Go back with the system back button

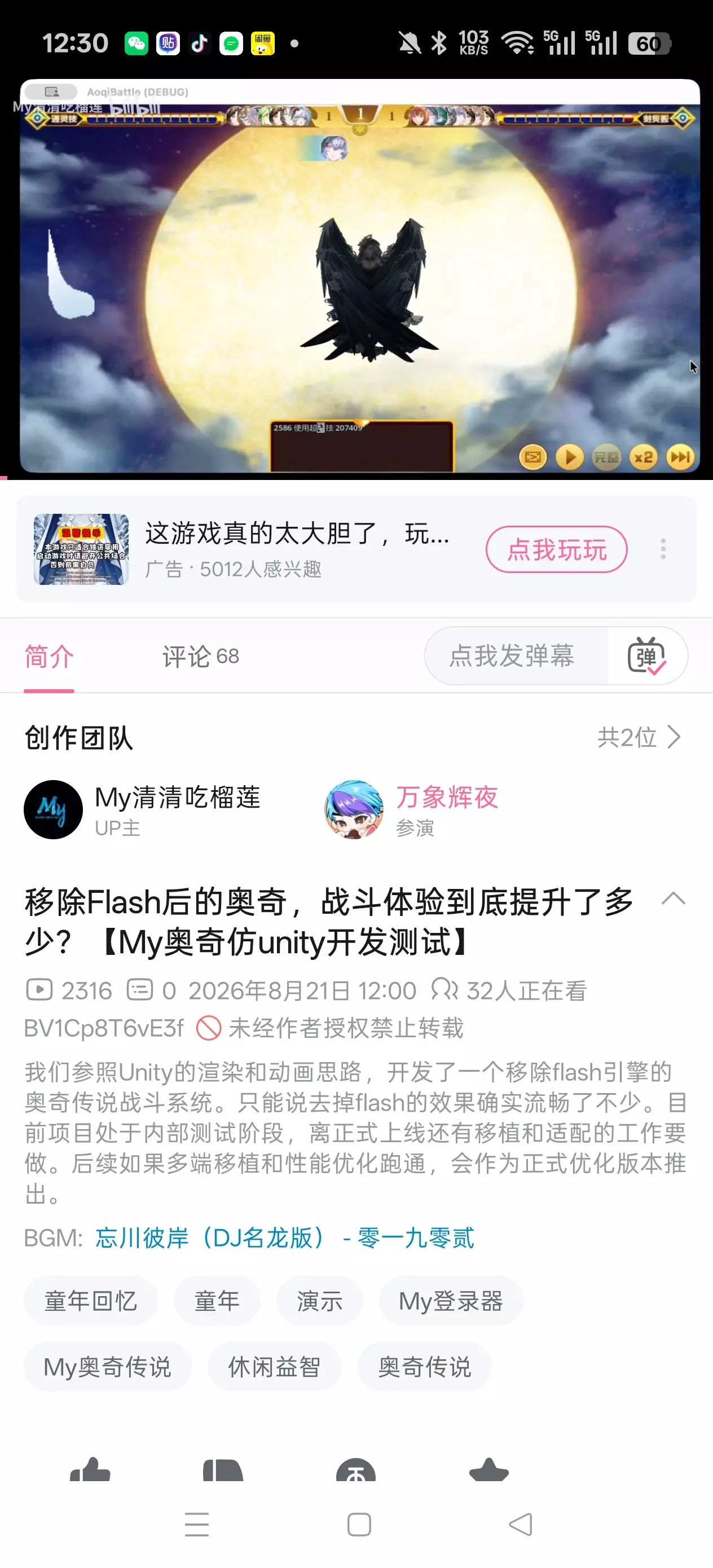[521, 1525]
